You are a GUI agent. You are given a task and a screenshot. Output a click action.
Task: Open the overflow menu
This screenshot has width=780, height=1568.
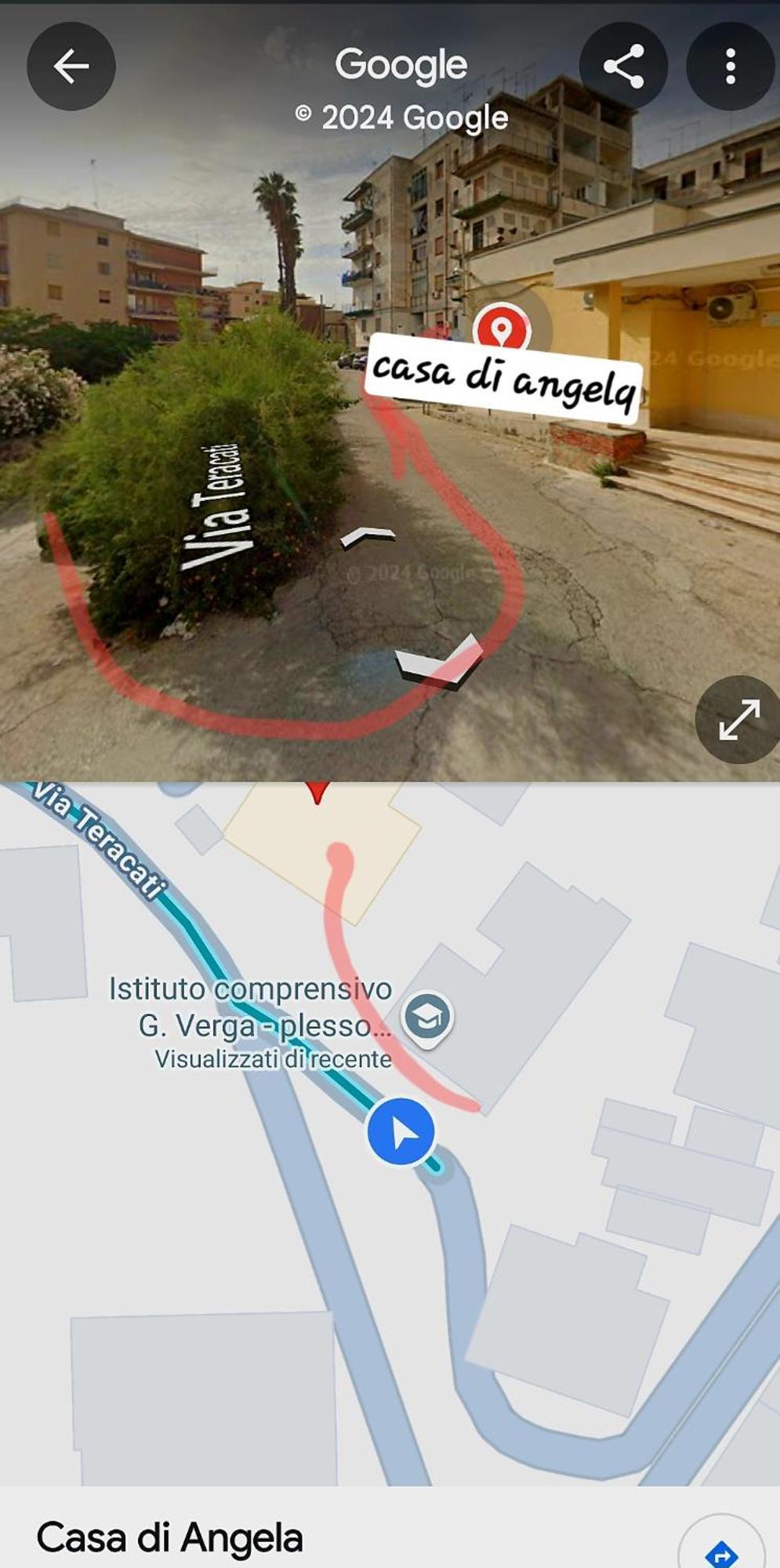[730, 66]
